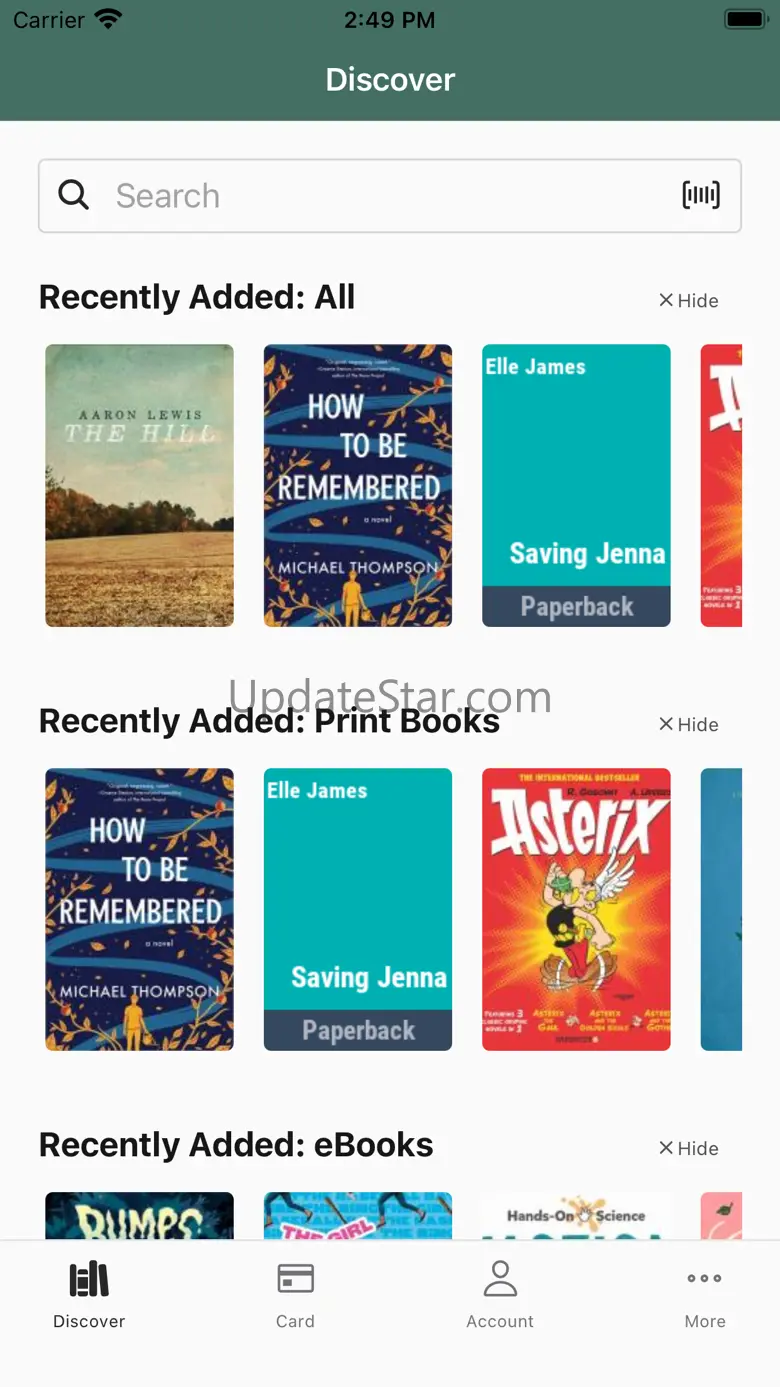This screenshot has height=1387, width=780.
Task: Open the Asterix book cover in Print Books
Action: click(x=576, y=910)
